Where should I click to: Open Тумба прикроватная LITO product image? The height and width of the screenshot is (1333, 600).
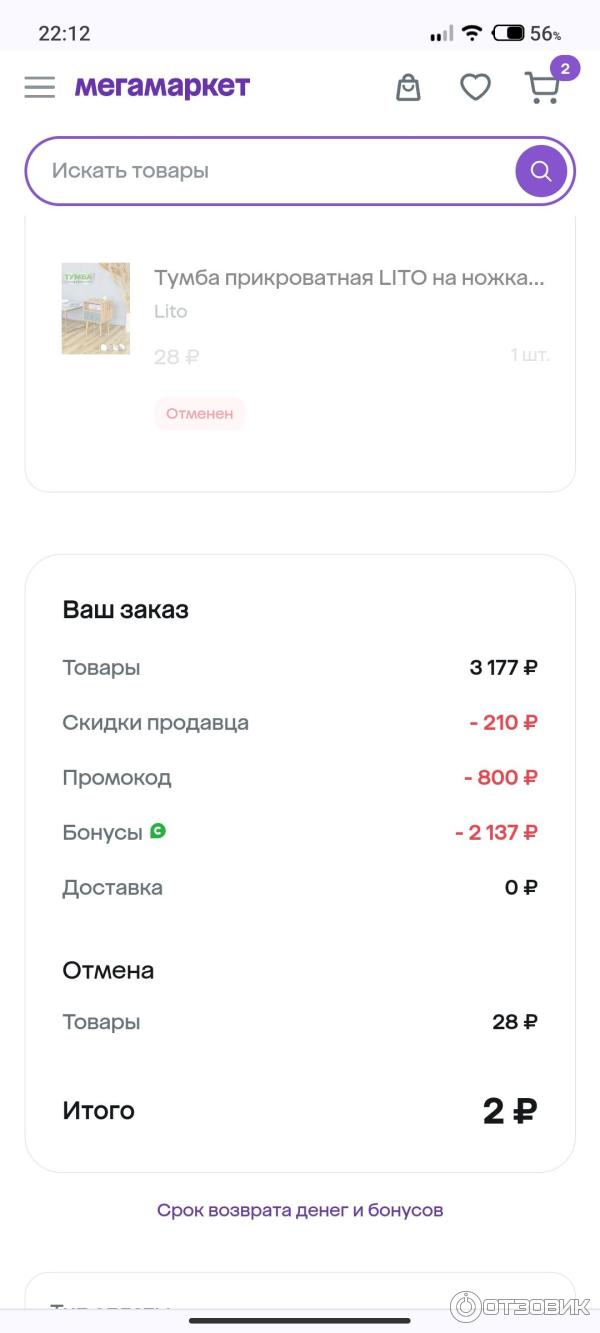(96, 308)
